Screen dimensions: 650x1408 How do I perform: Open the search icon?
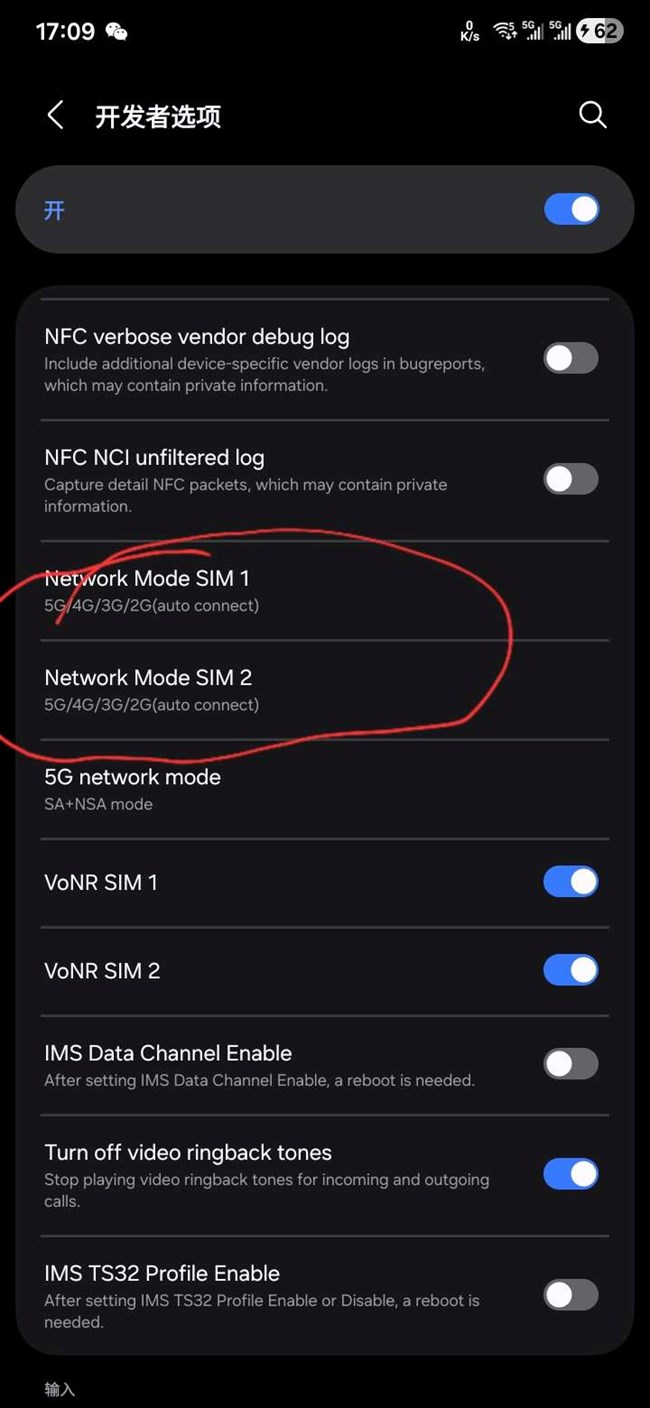point(593,115)
